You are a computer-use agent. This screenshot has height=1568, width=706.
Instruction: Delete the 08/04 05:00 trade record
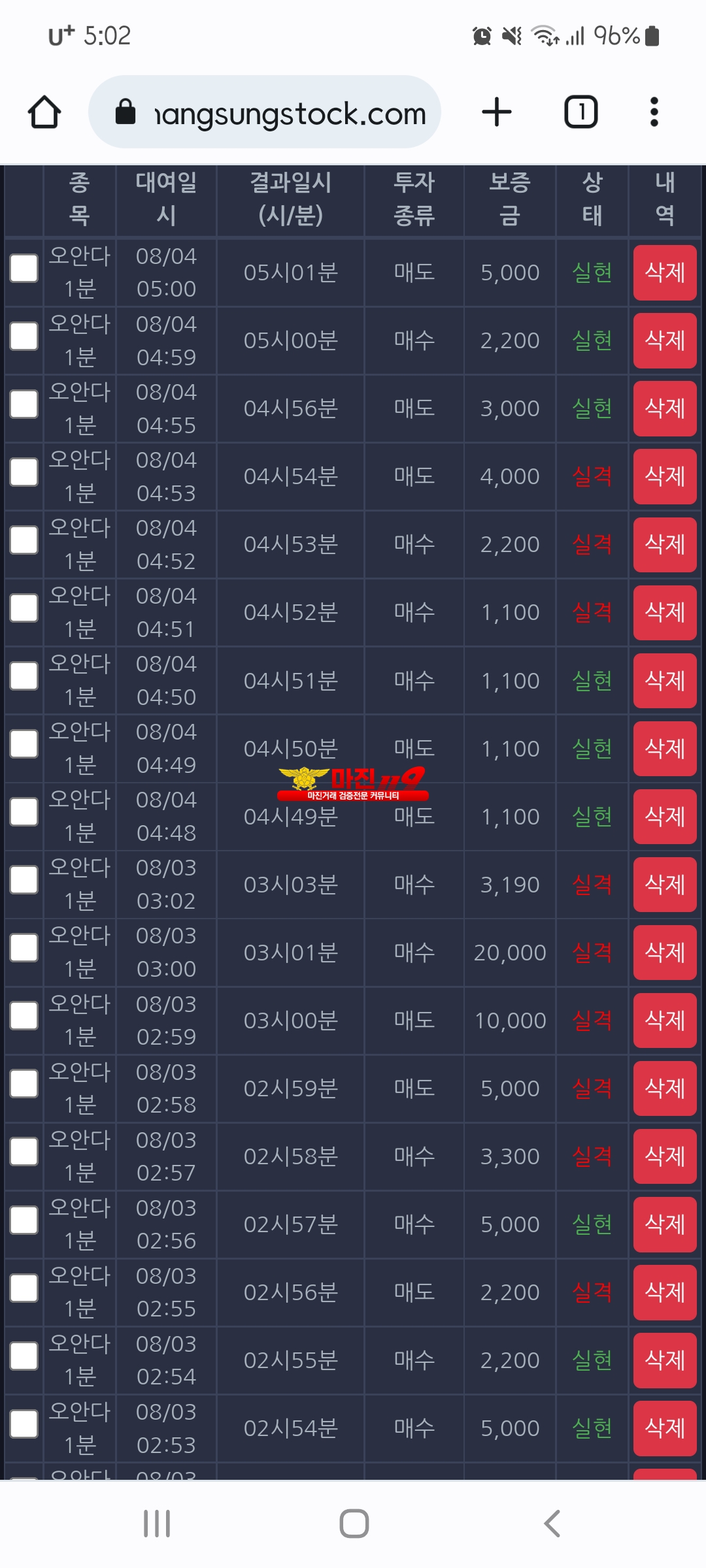click(665, 272)
